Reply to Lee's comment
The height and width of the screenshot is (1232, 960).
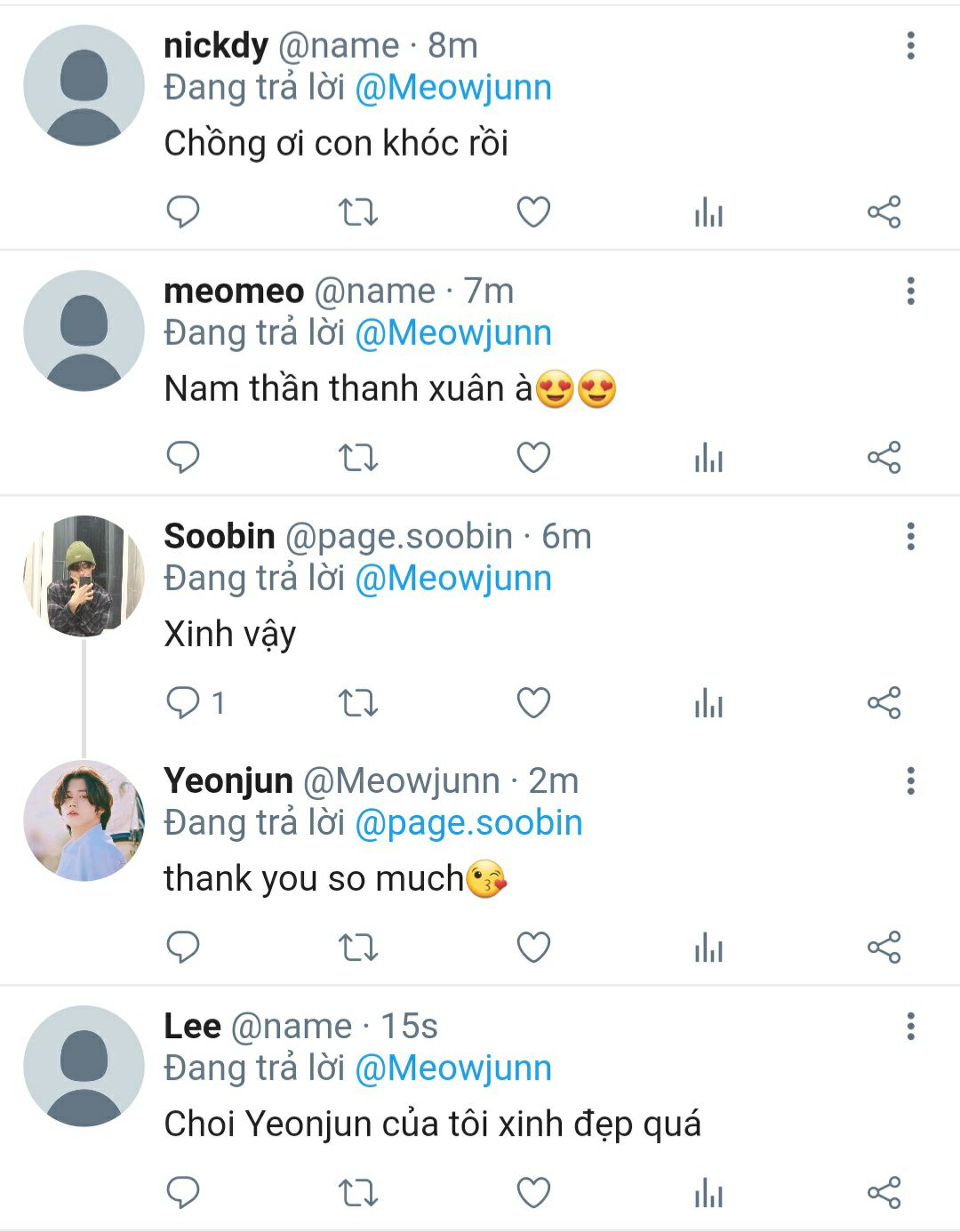[x=183, y=1193]
